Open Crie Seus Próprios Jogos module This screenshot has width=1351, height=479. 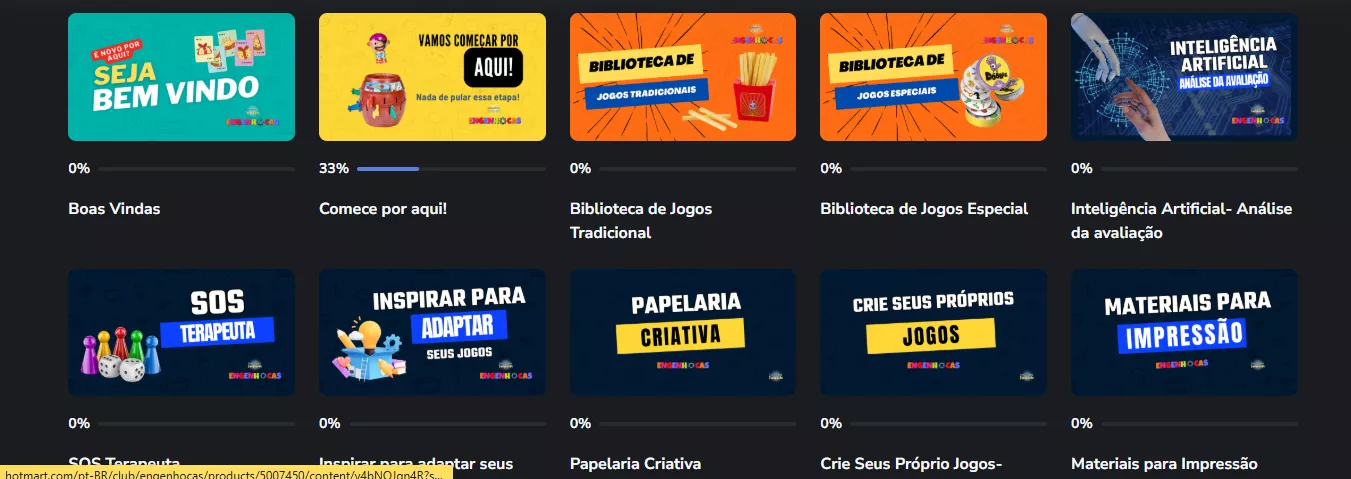tap(933, 332)
